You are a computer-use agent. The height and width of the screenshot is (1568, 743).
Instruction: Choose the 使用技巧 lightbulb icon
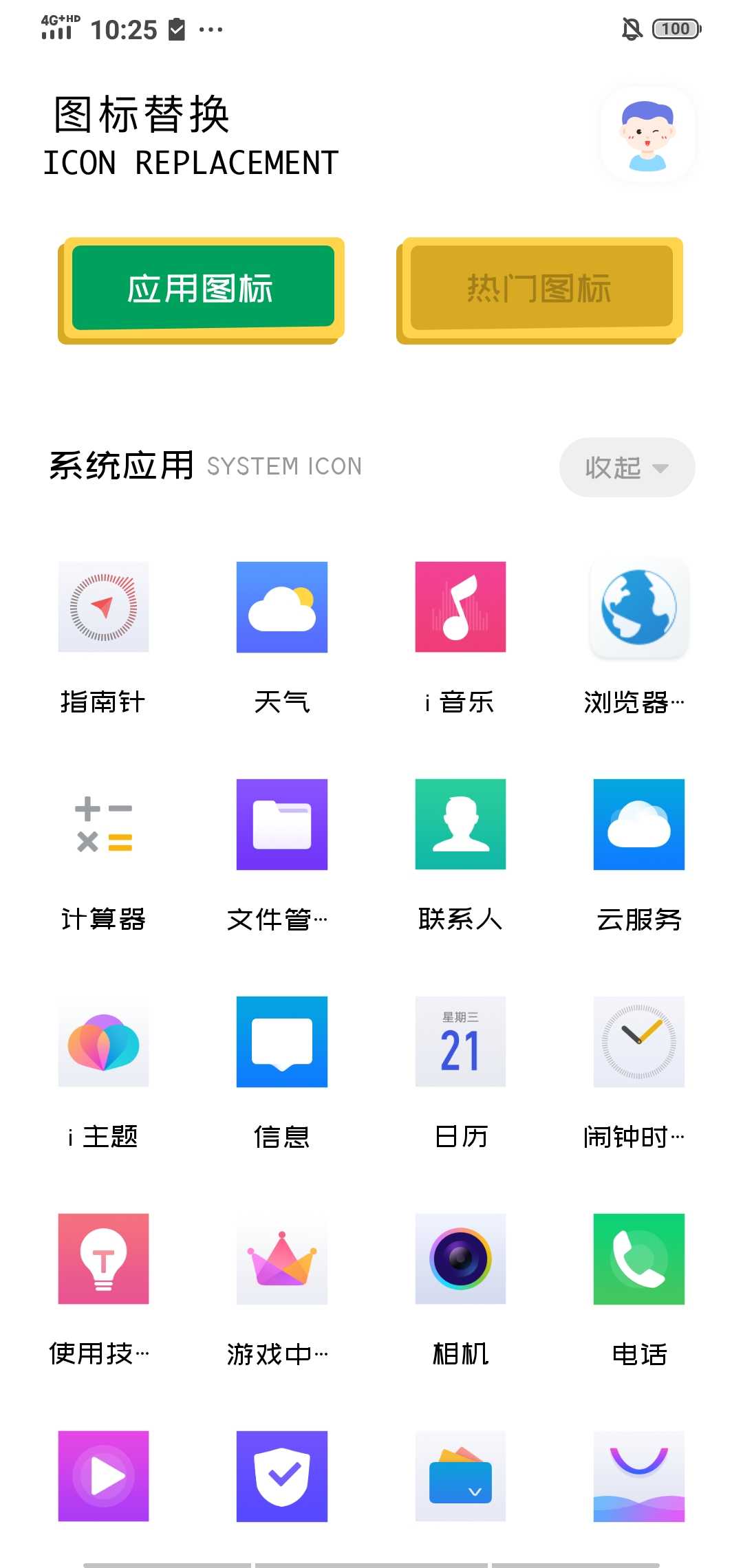click(x=103, y=1259)
